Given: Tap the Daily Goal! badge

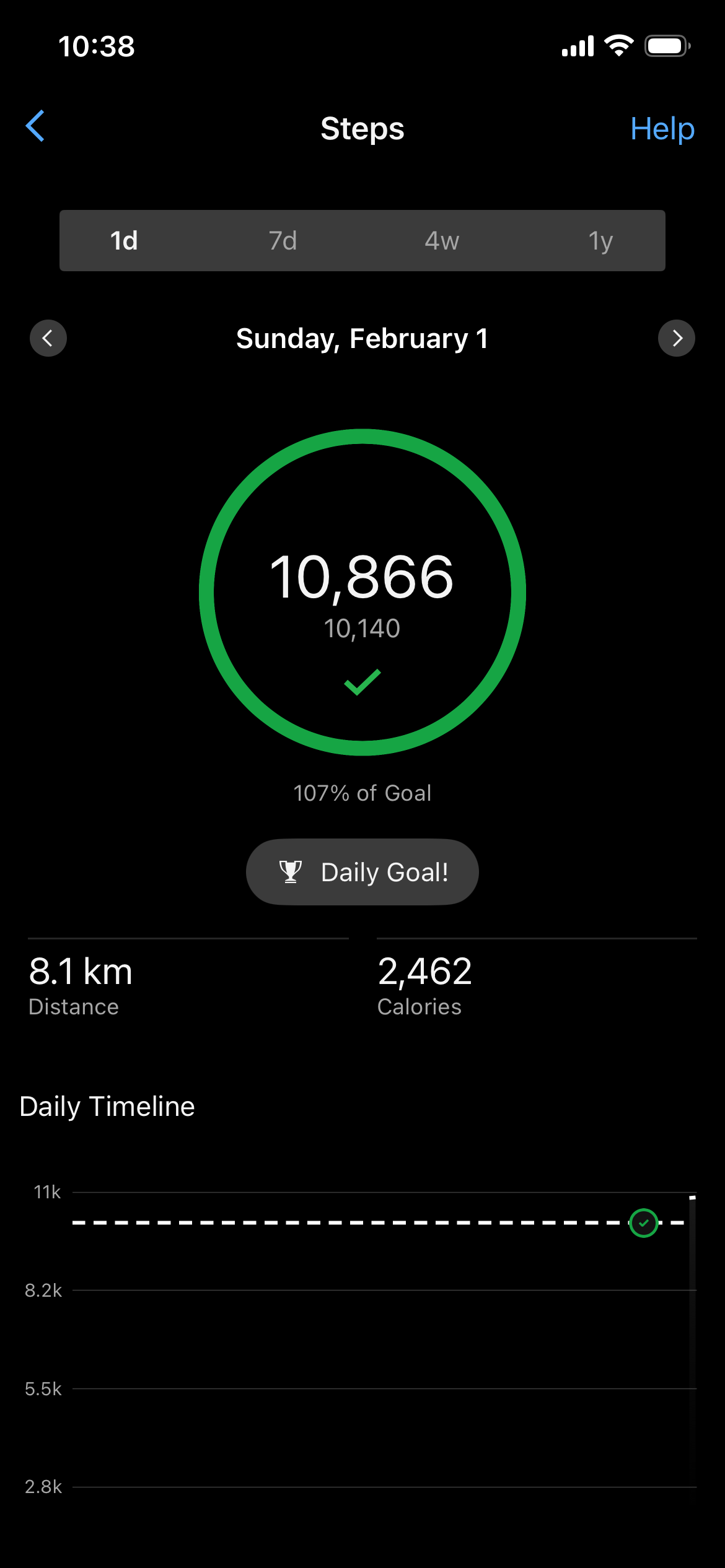Looking at the screenshot, I should [362, 872].
